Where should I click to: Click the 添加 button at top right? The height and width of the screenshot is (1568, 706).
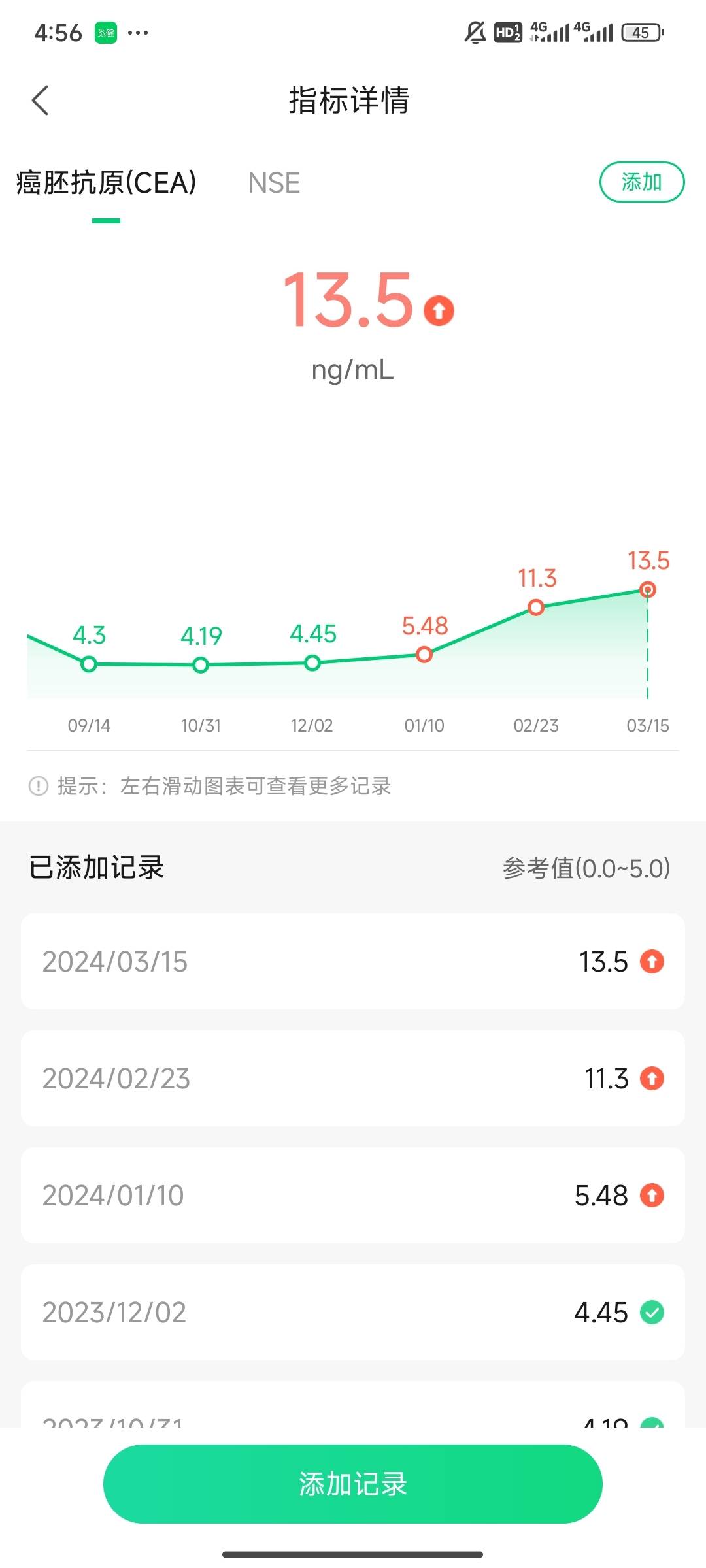(x=643, y=182)
